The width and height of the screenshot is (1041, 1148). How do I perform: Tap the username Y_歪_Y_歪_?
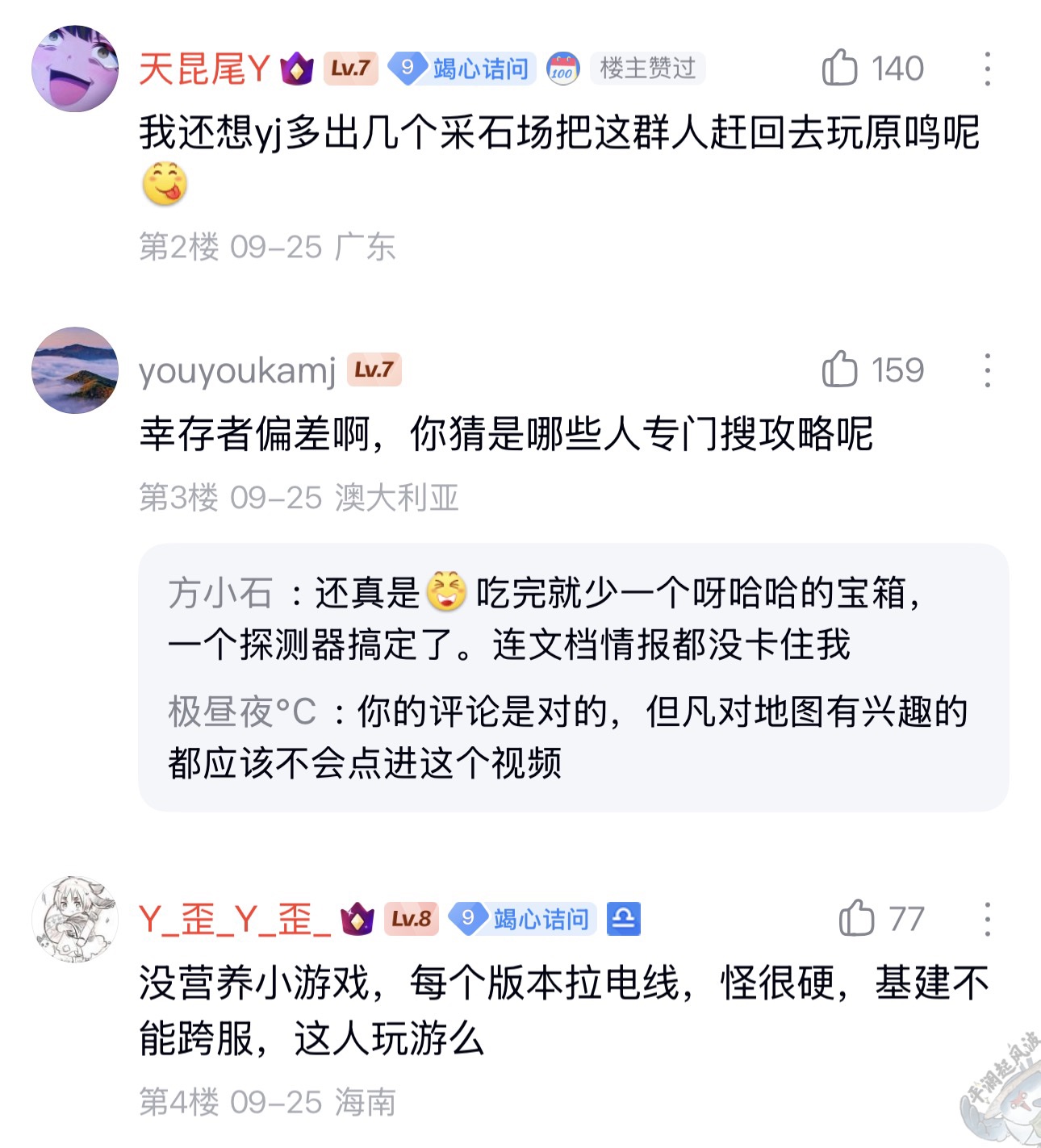(x=235, y=919)
